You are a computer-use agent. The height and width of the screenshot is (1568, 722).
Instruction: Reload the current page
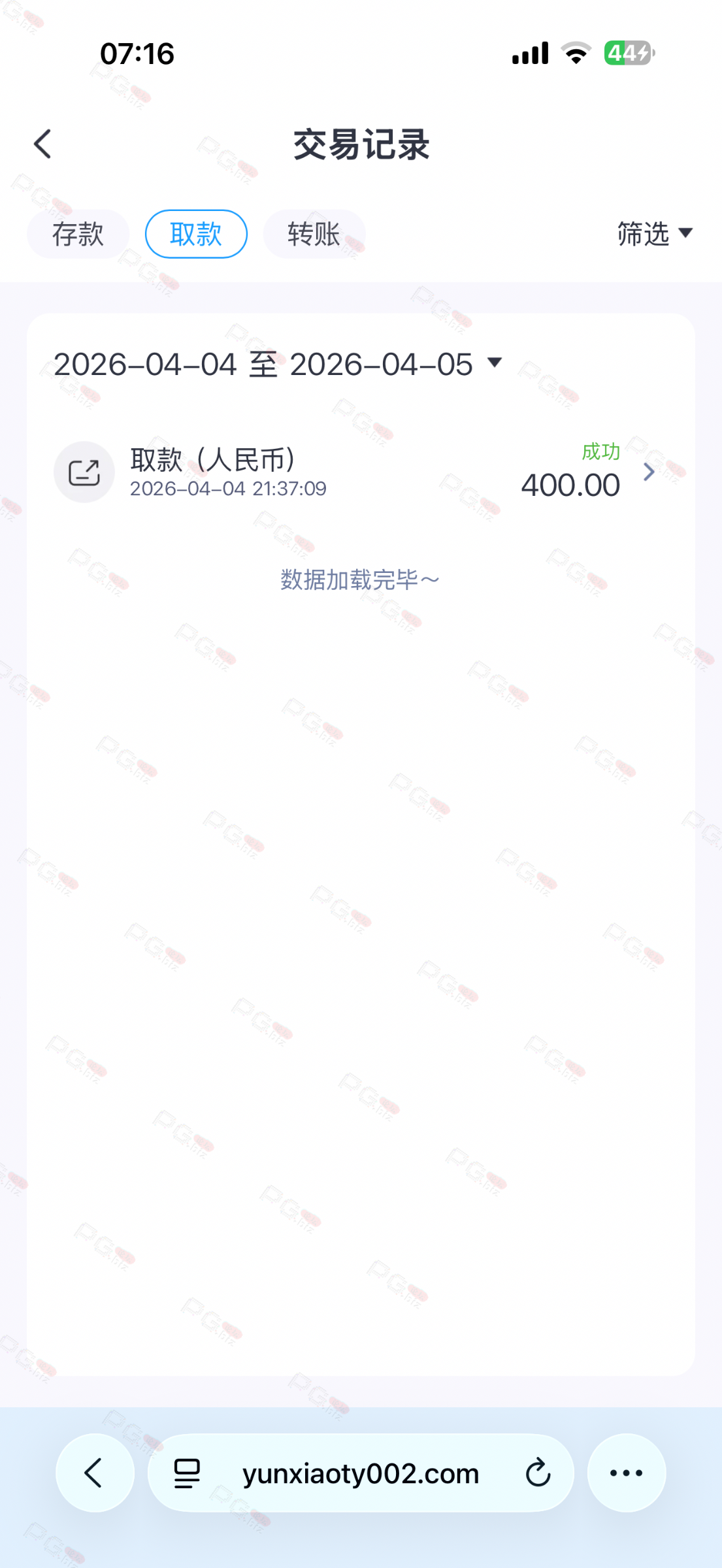click(538, 1473)
